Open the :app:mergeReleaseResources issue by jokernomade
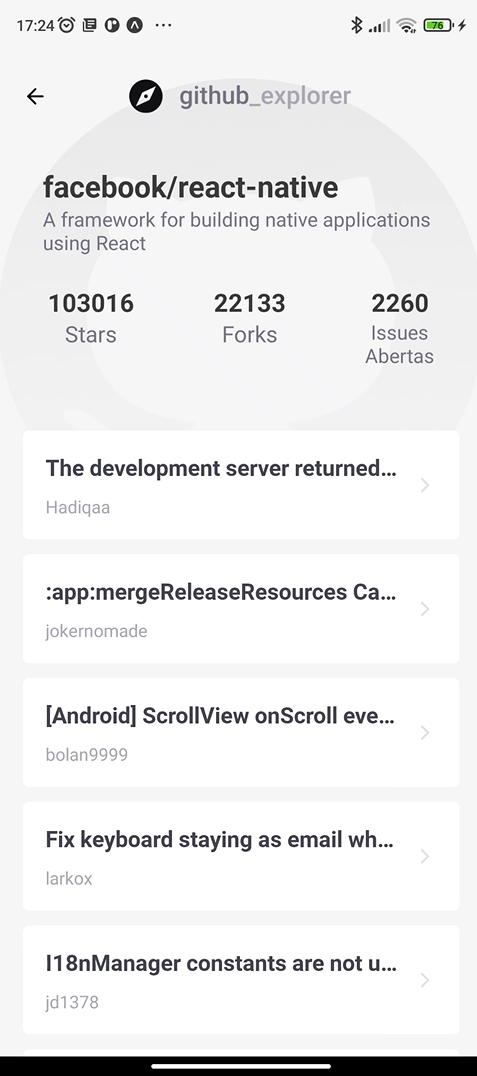 [241, 609]
